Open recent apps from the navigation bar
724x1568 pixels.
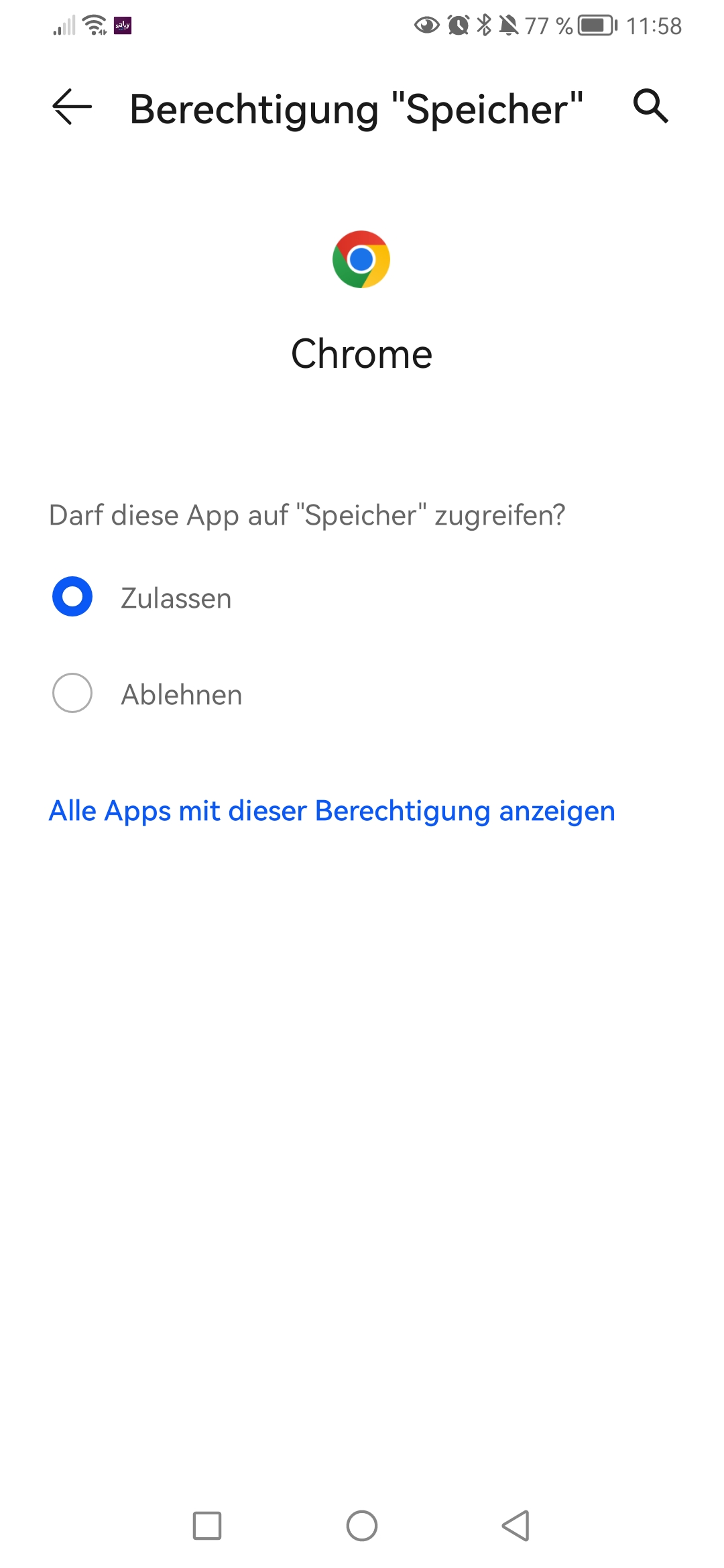pos(207,1526)
